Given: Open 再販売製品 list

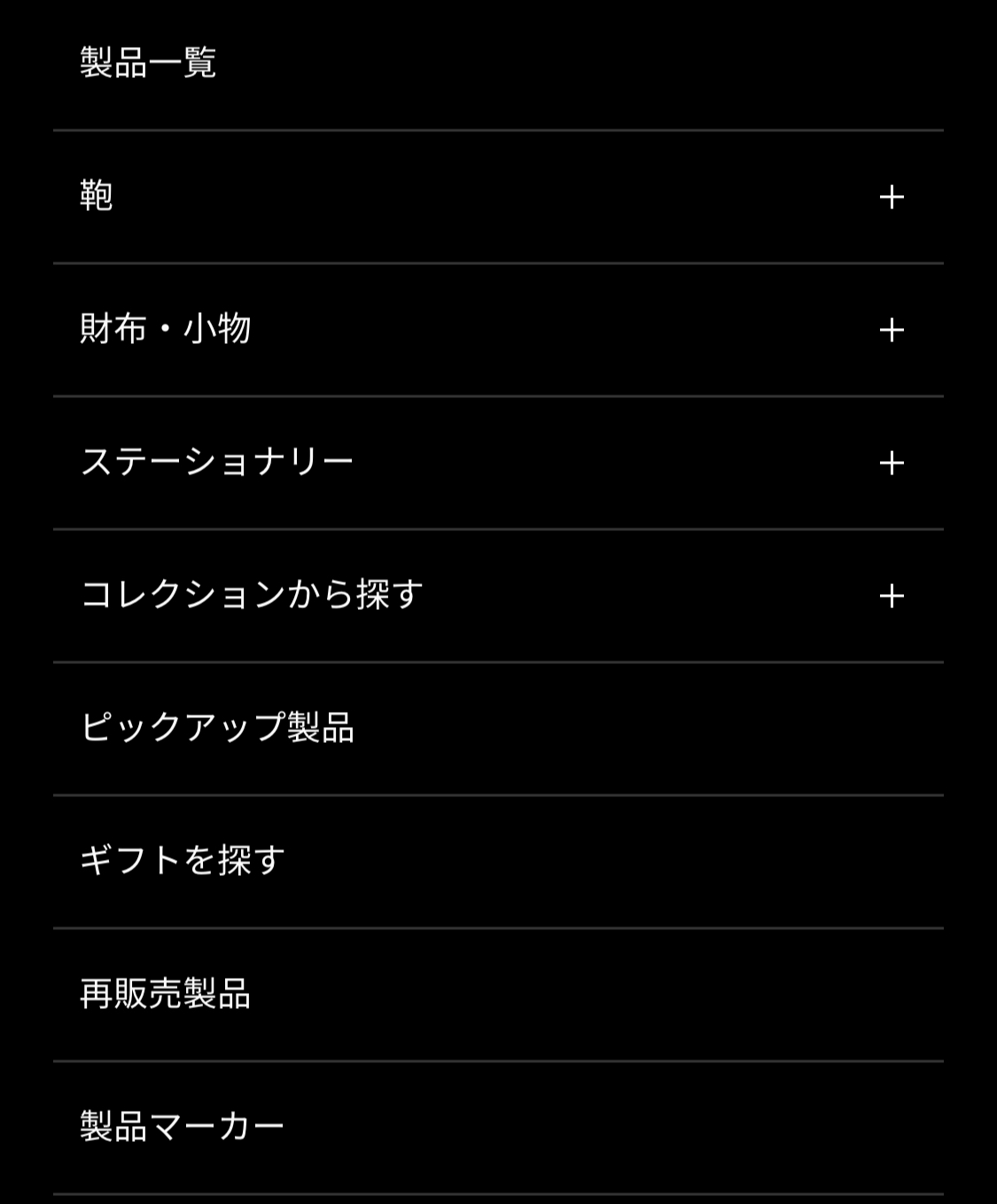Looking at the screenshot, I should [166, 994].
